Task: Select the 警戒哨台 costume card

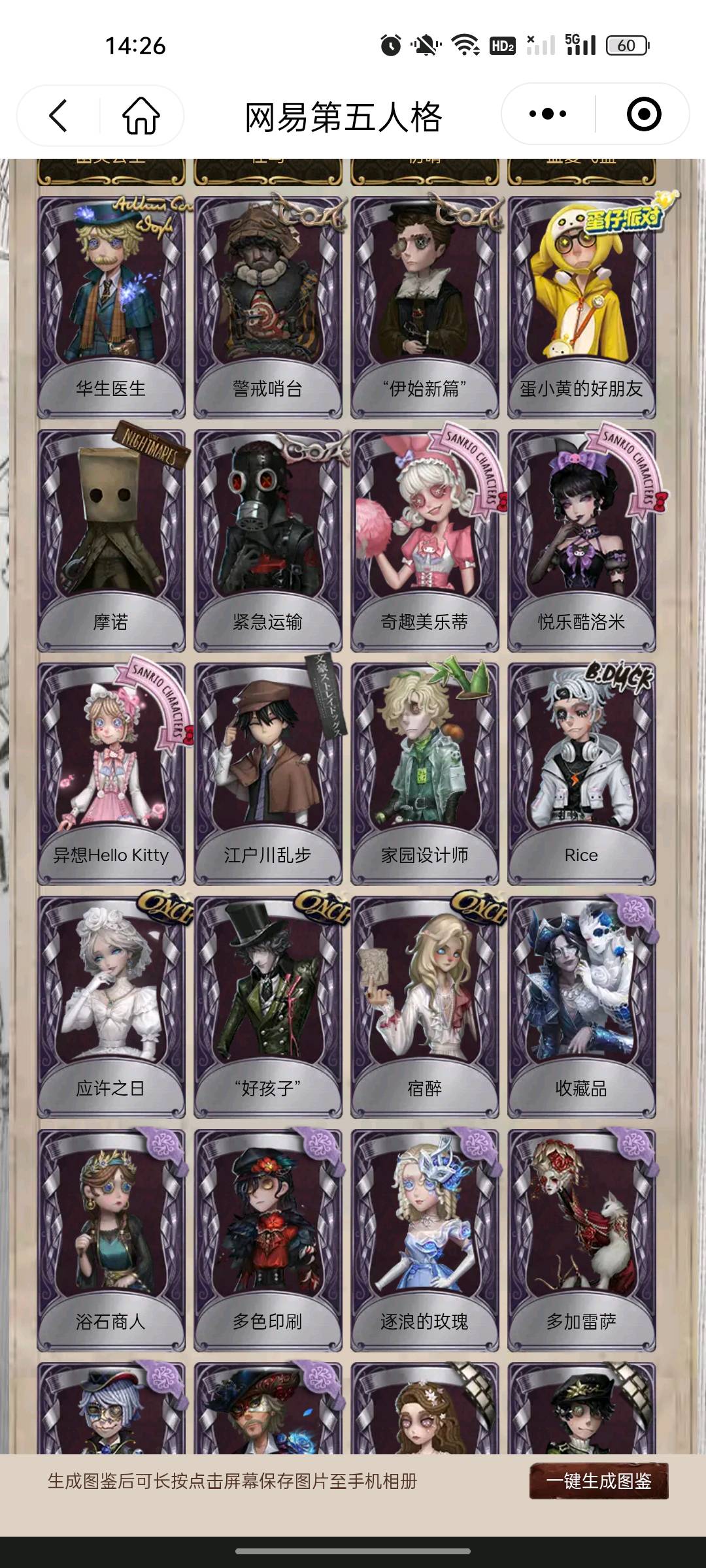Action: 268,307
